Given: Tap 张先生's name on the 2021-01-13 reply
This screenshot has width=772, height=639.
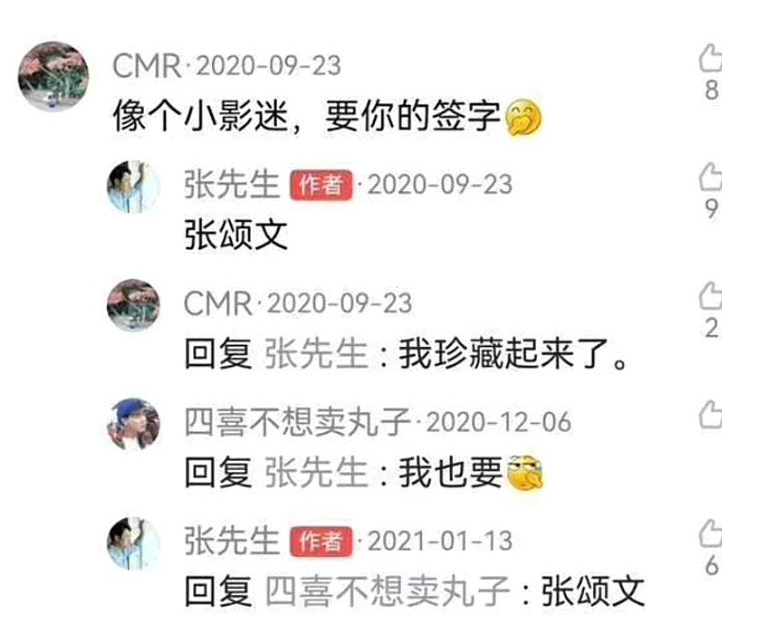Looking at the screenshot, I should (231, 541).
